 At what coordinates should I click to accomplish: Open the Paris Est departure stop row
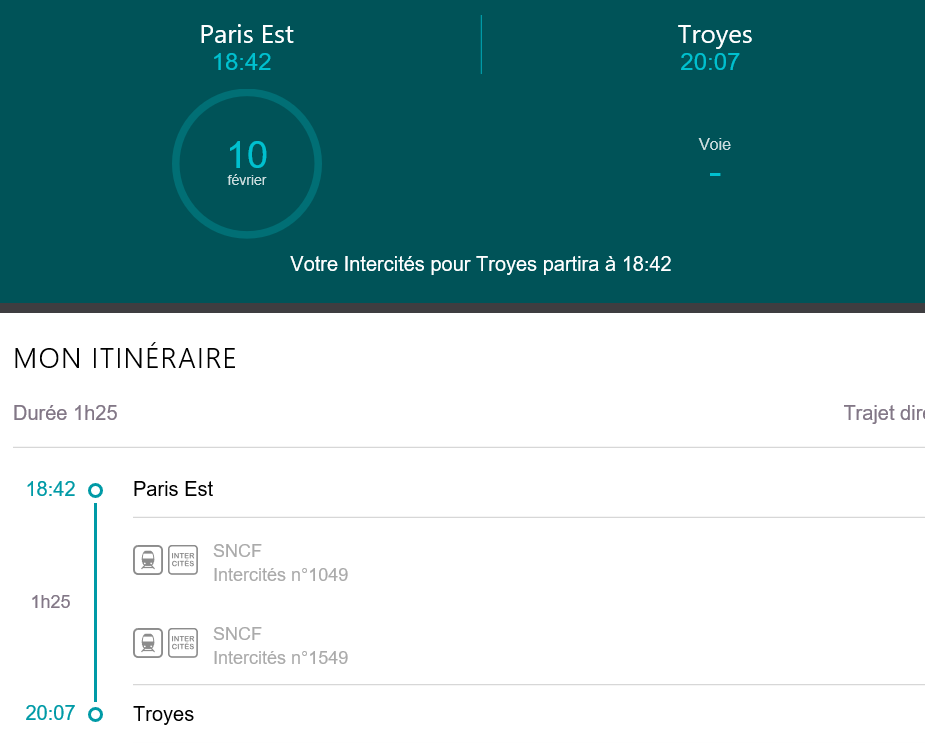click(x=173, y=489)
